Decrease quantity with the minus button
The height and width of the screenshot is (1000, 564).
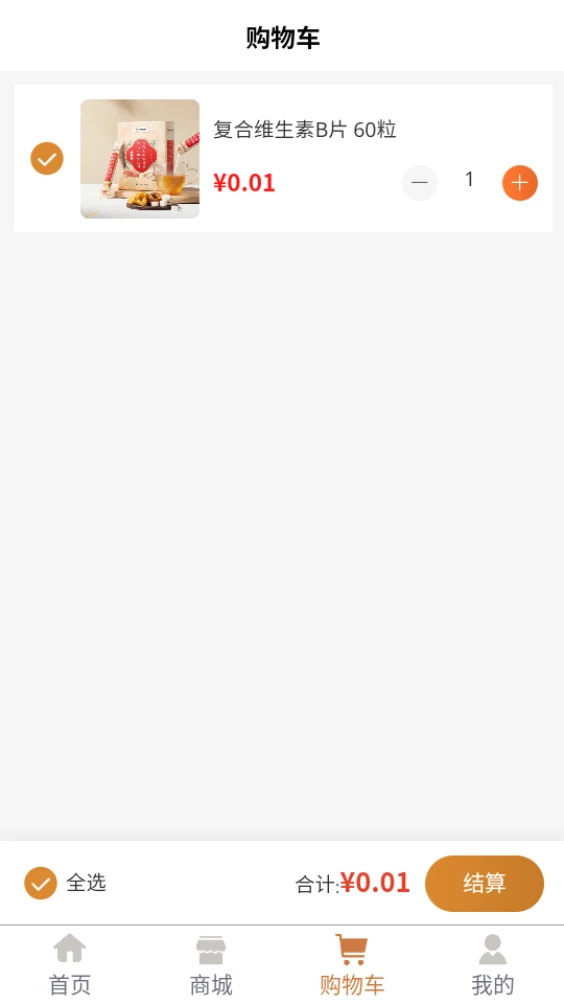coord(419,183)
